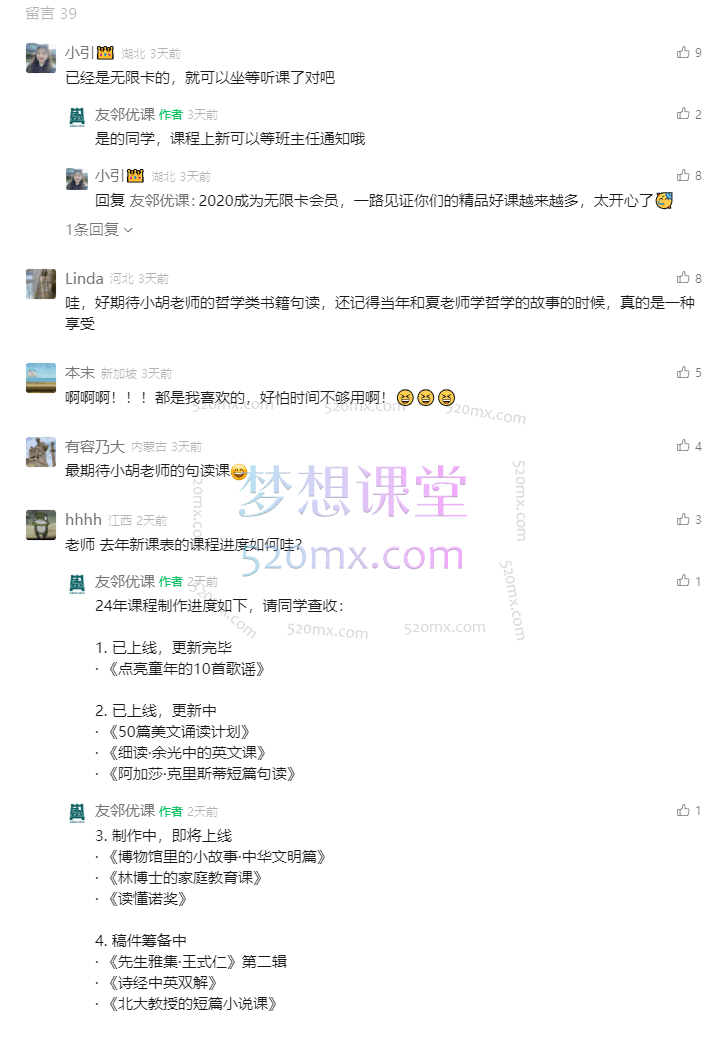Like the author's reply 是的同学

coord(684,114)
